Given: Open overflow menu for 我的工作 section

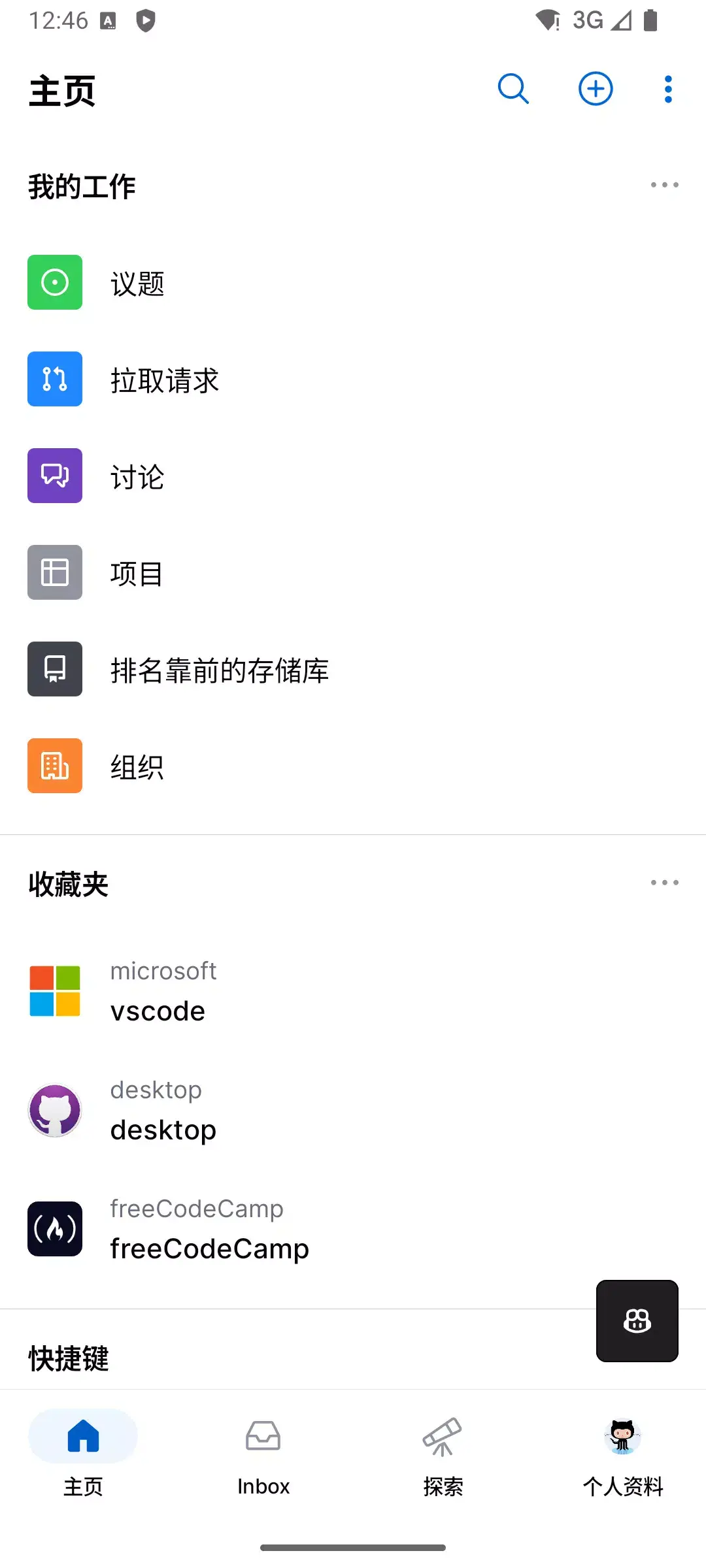Looking at the screenshot, I should pos(664,185).
